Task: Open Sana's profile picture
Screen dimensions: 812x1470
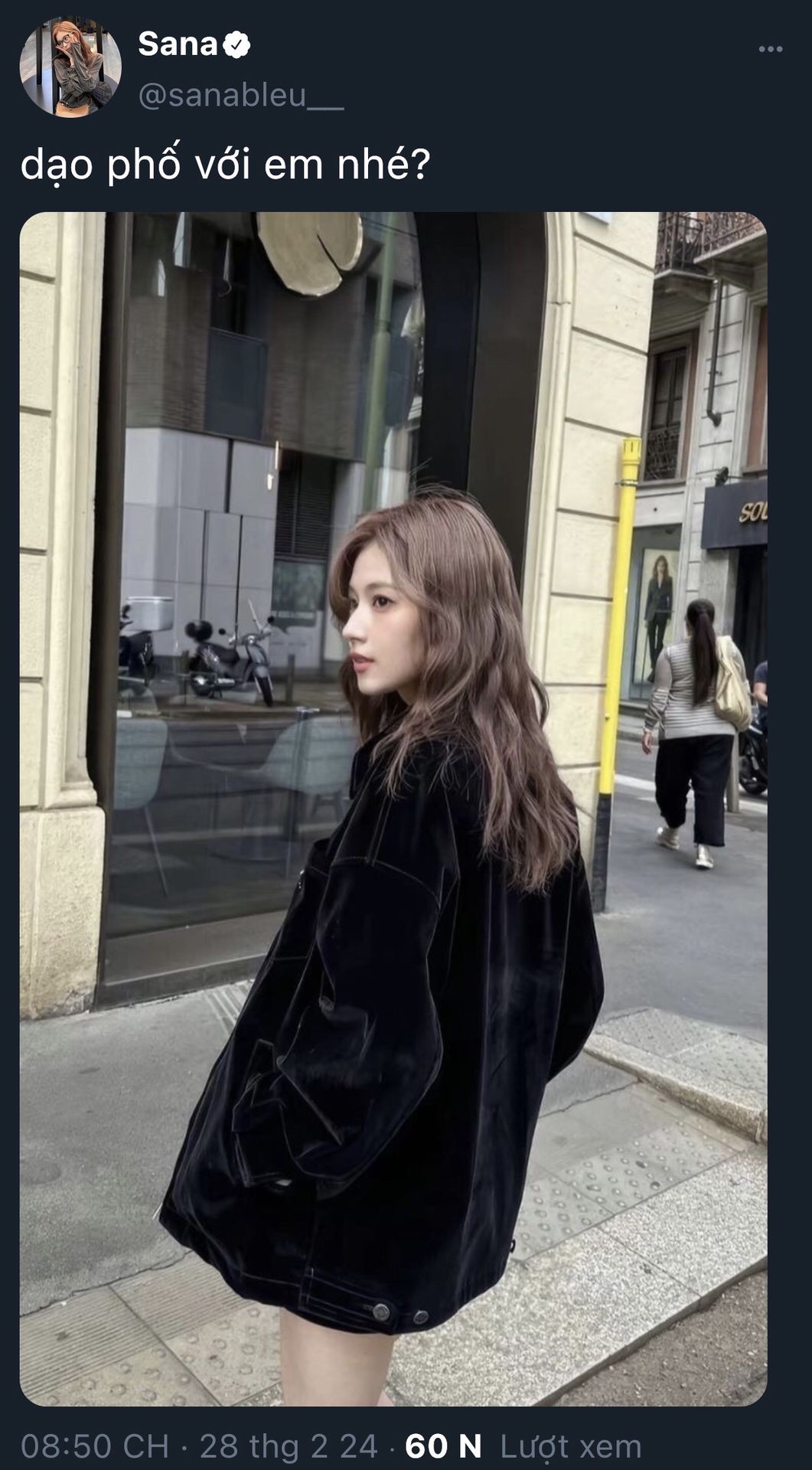Action: pyautogui.click(x=70, y=67)
